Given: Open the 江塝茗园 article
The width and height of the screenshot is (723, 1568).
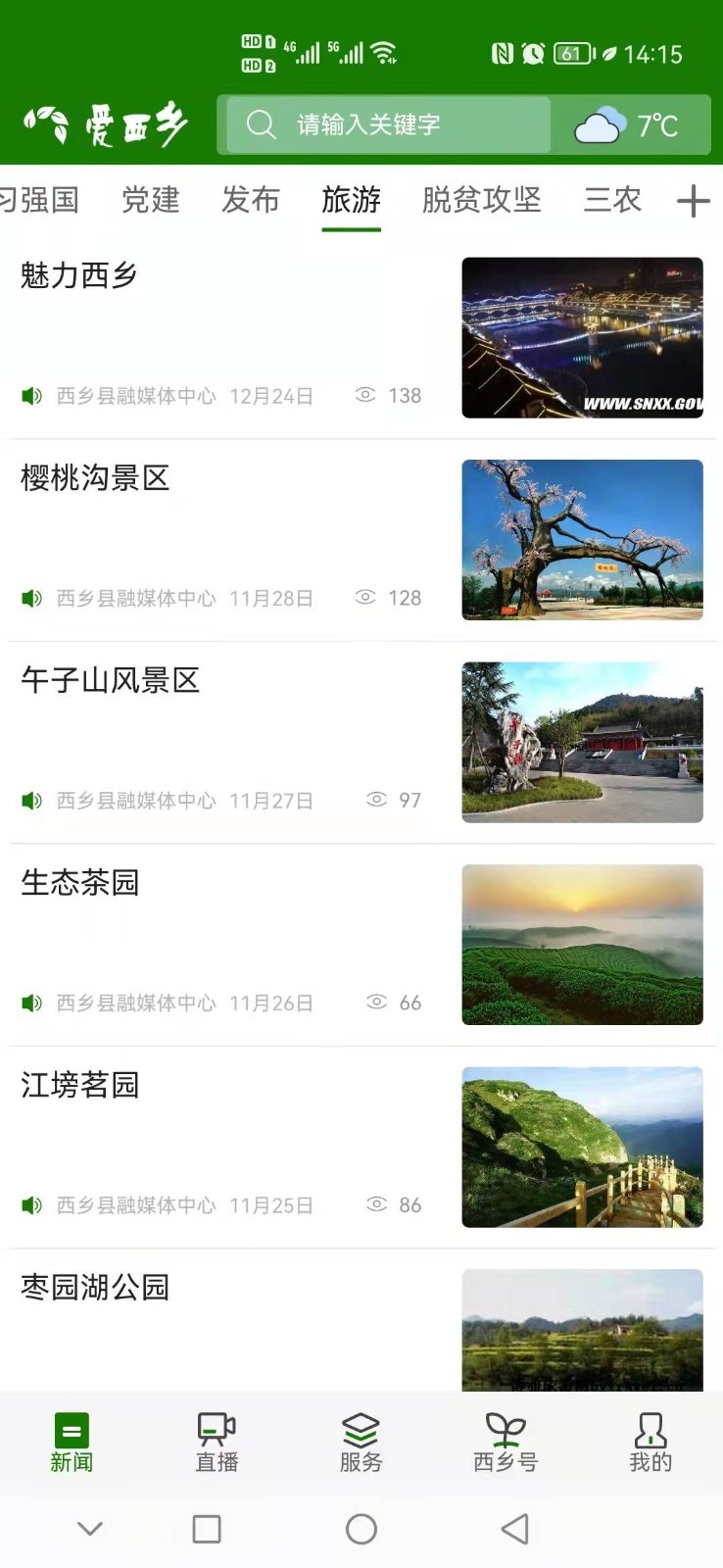Looking at the screenshot, I should 80,1085.
